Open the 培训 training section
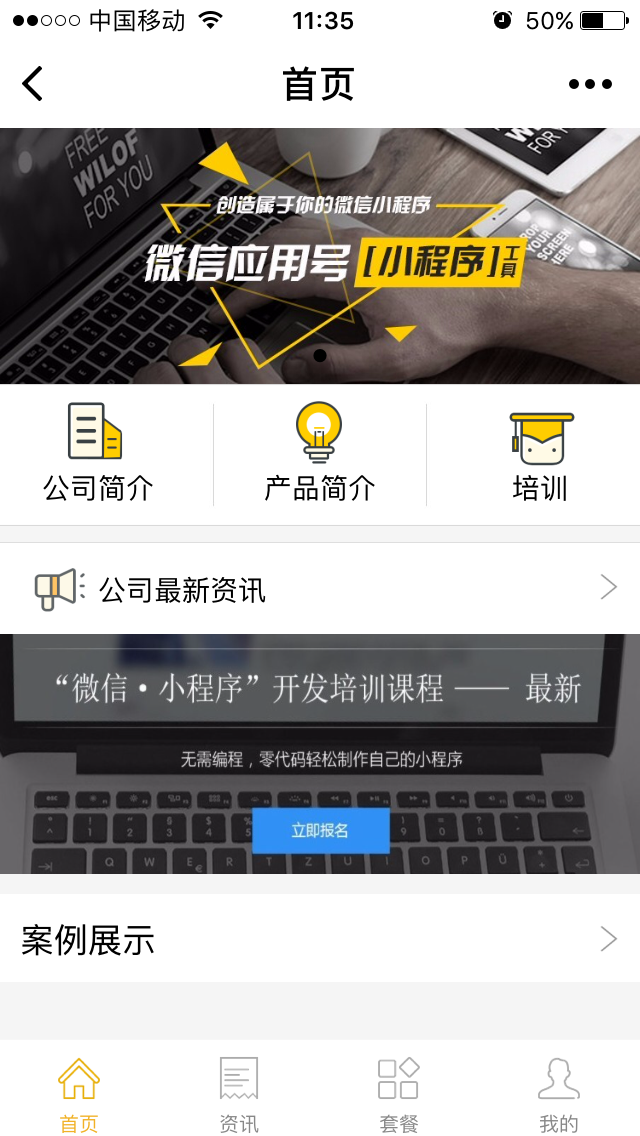 540,454
